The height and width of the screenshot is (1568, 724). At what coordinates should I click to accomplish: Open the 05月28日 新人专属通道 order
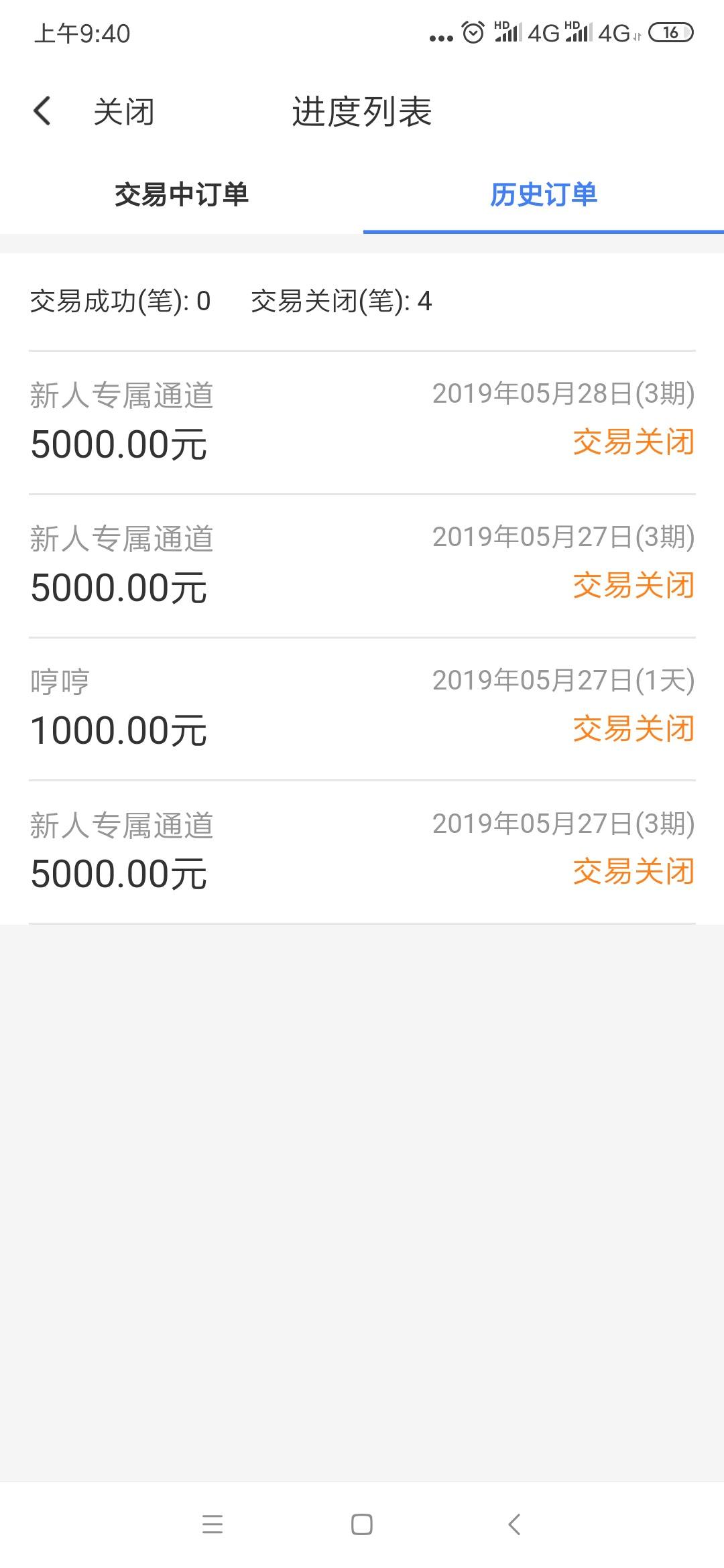click(x=362, y=422)
